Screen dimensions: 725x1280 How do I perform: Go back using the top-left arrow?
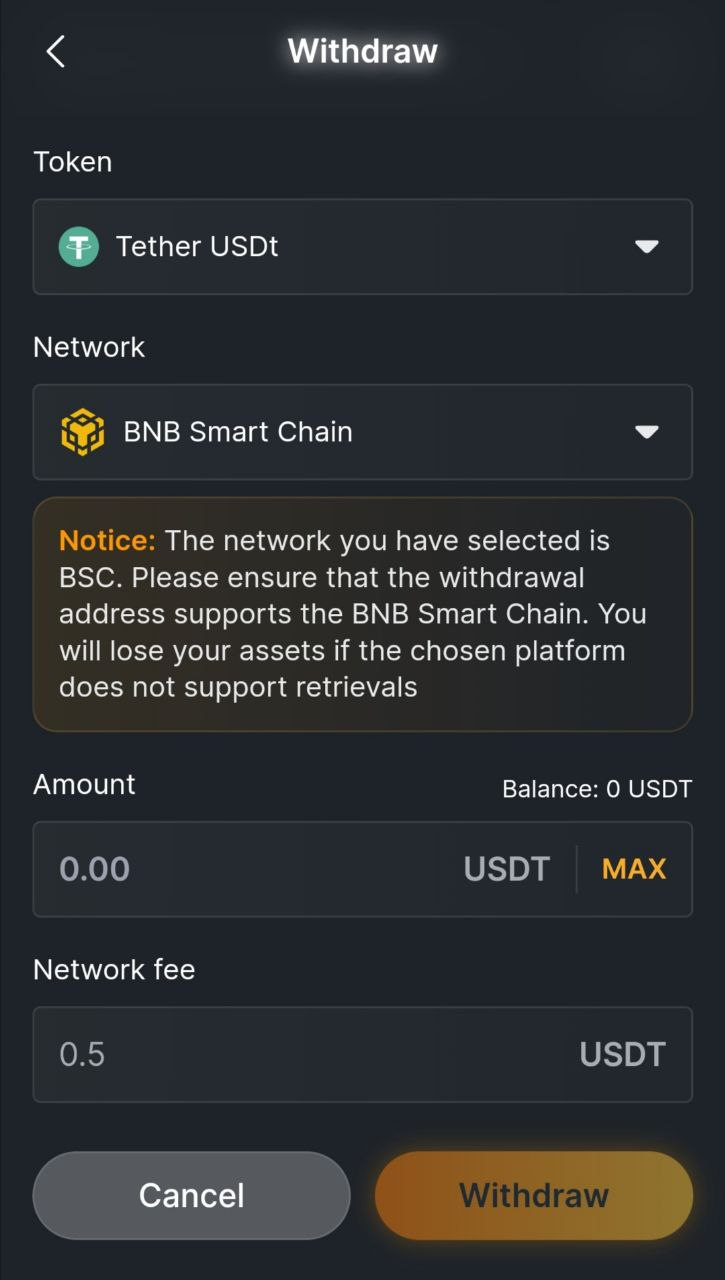(x=56, y=51)
